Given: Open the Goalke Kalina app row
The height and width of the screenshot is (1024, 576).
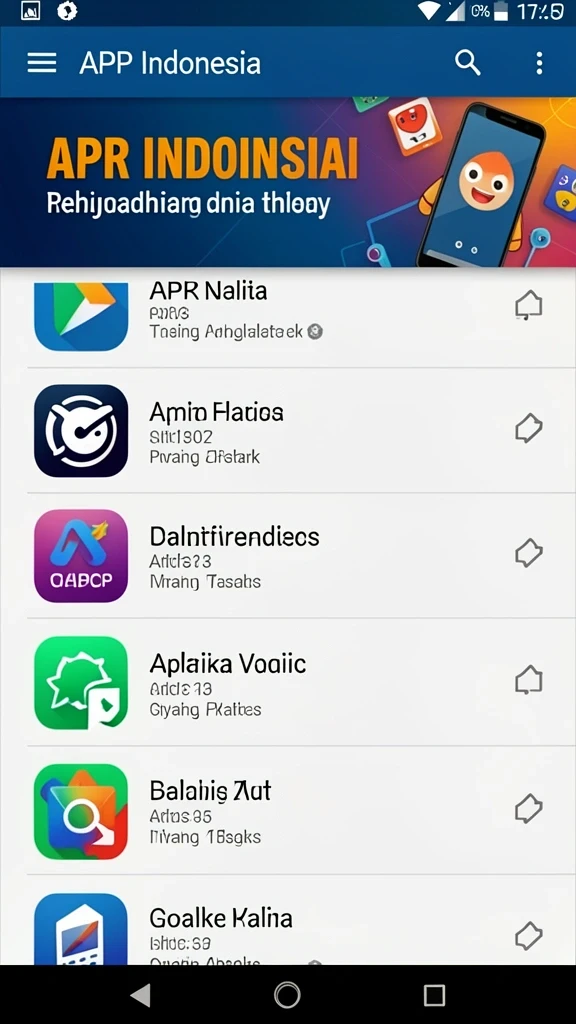Looking at the screenshot, I should (288, 920).
